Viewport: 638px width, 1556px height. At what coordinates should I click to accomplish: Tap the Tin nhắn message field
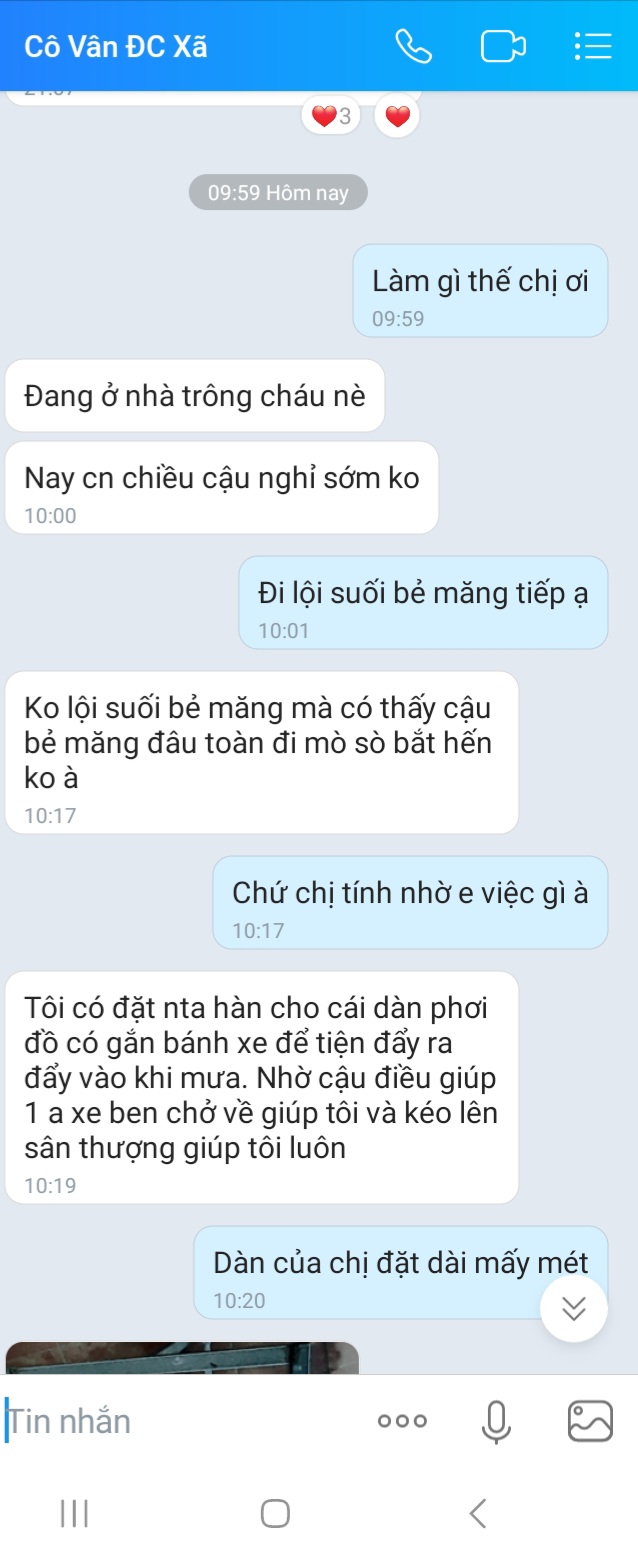(x=180, y=1421)
